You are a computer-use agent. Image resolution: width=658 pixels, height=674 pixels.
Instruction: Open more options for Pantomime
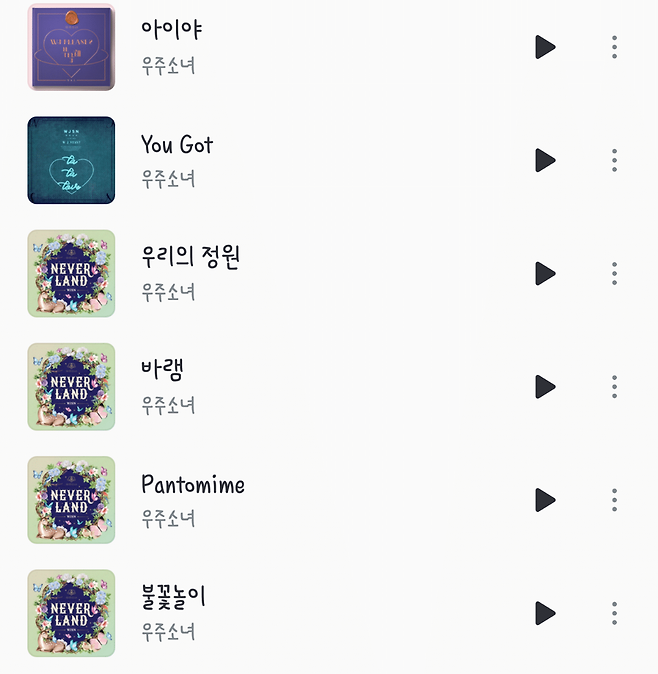click(614, 500)
